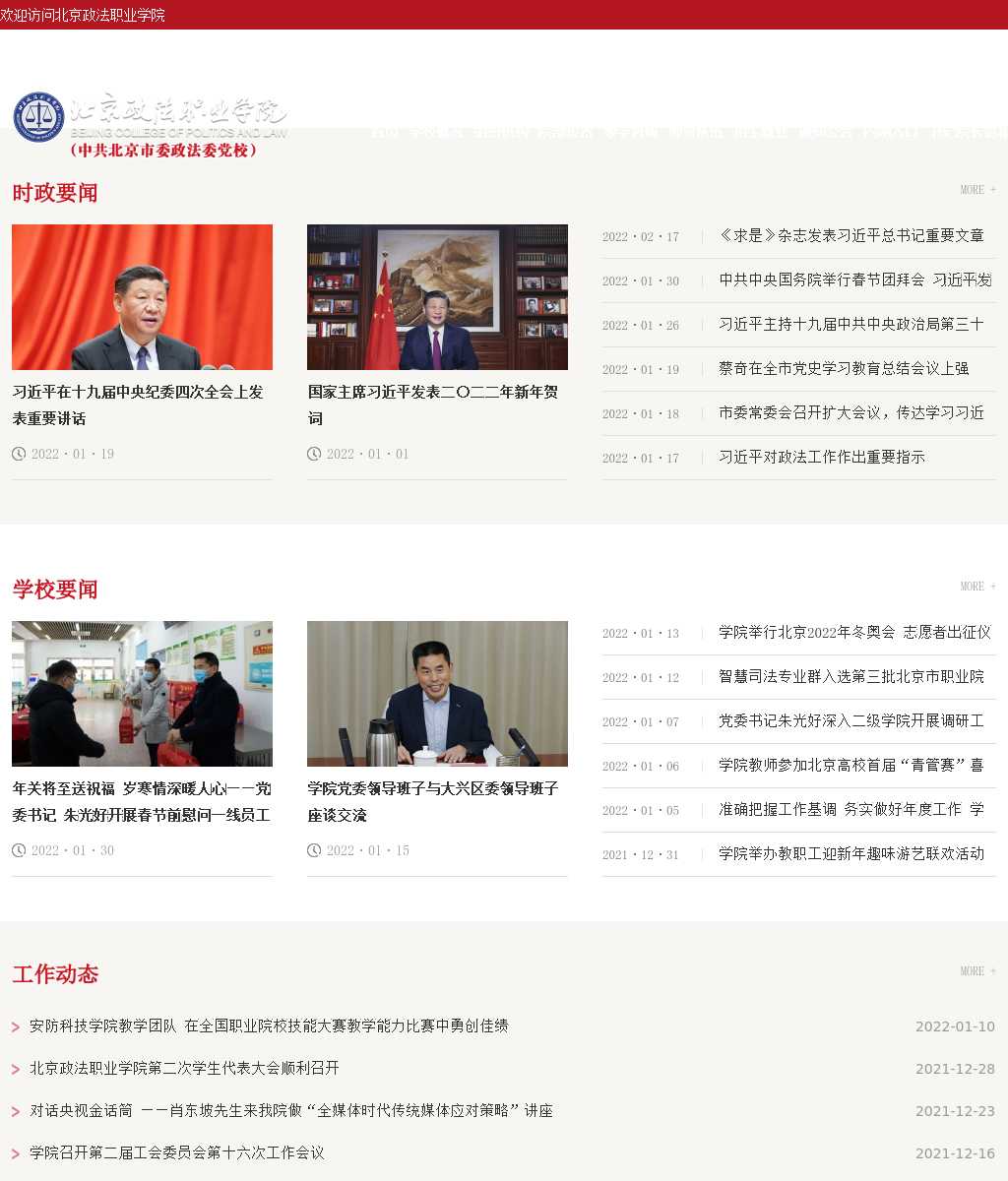1008x1181 pixels.
Task: Open 习近平主持十九届中共中央政治局 headline
Action: click(x=850, y=325)
